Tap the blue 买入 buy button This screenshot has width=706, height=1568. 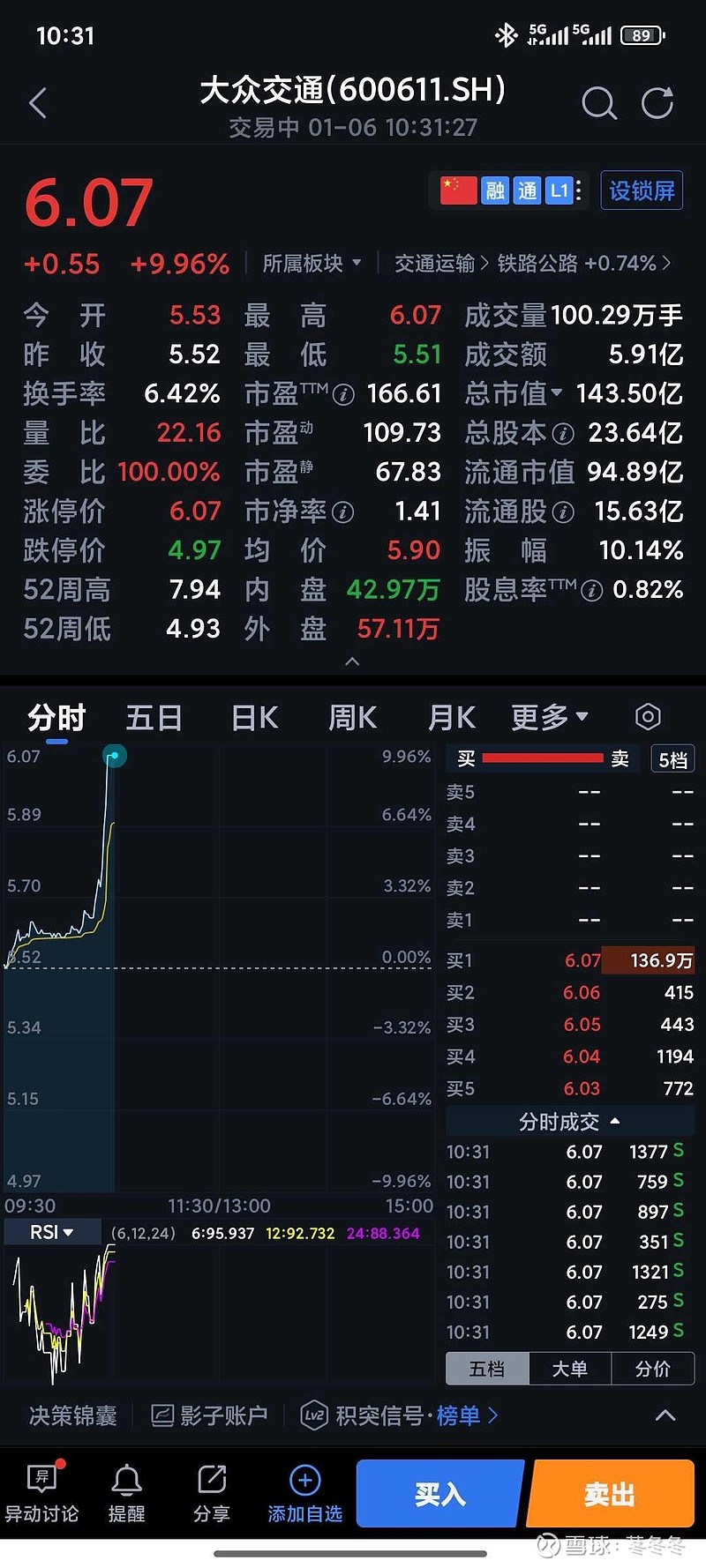[x=439, y=1493]
